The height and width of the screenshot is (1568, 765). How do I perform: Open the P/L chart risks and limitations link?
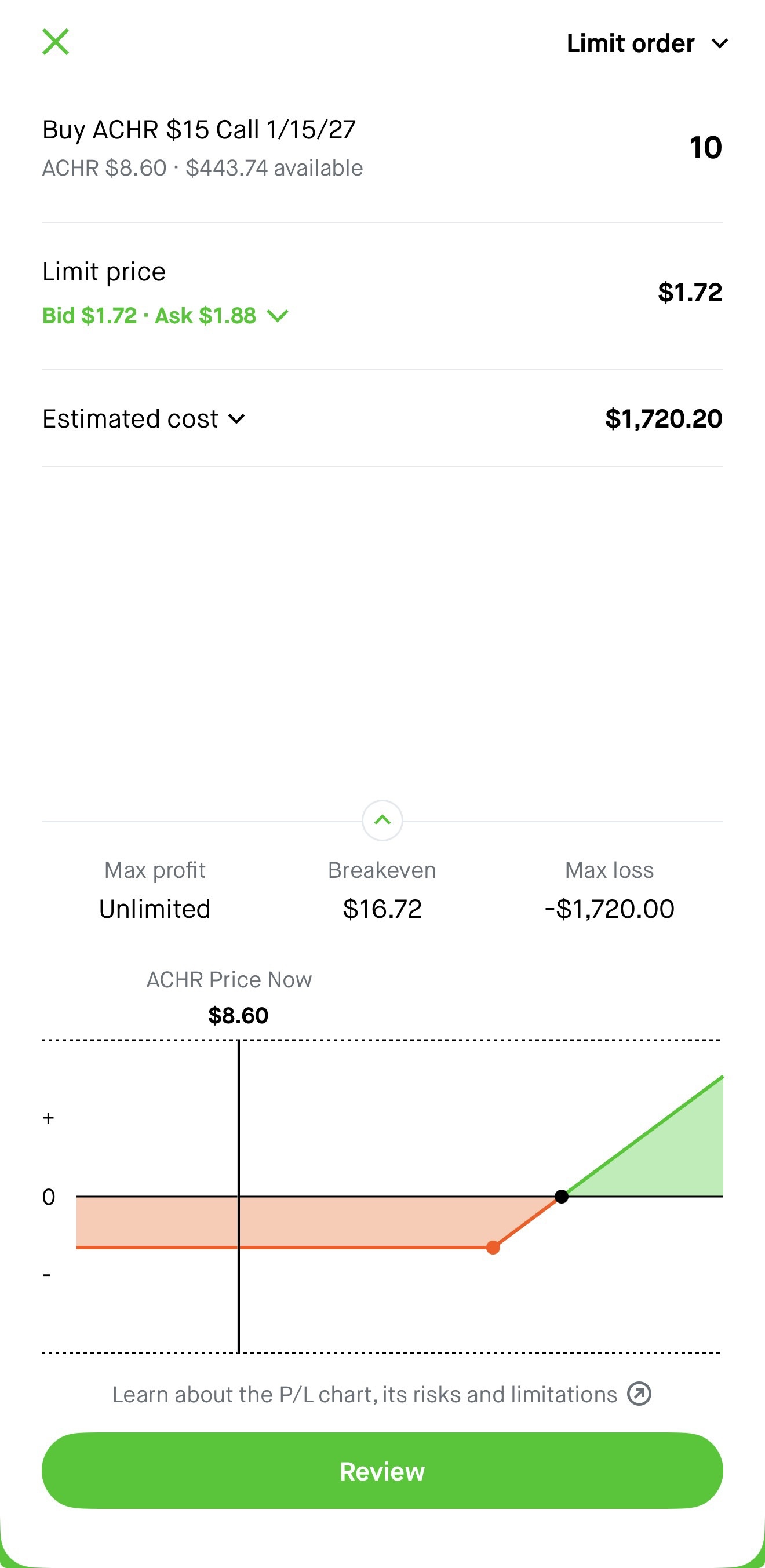pyautogui.click(x=381, y=1395)
